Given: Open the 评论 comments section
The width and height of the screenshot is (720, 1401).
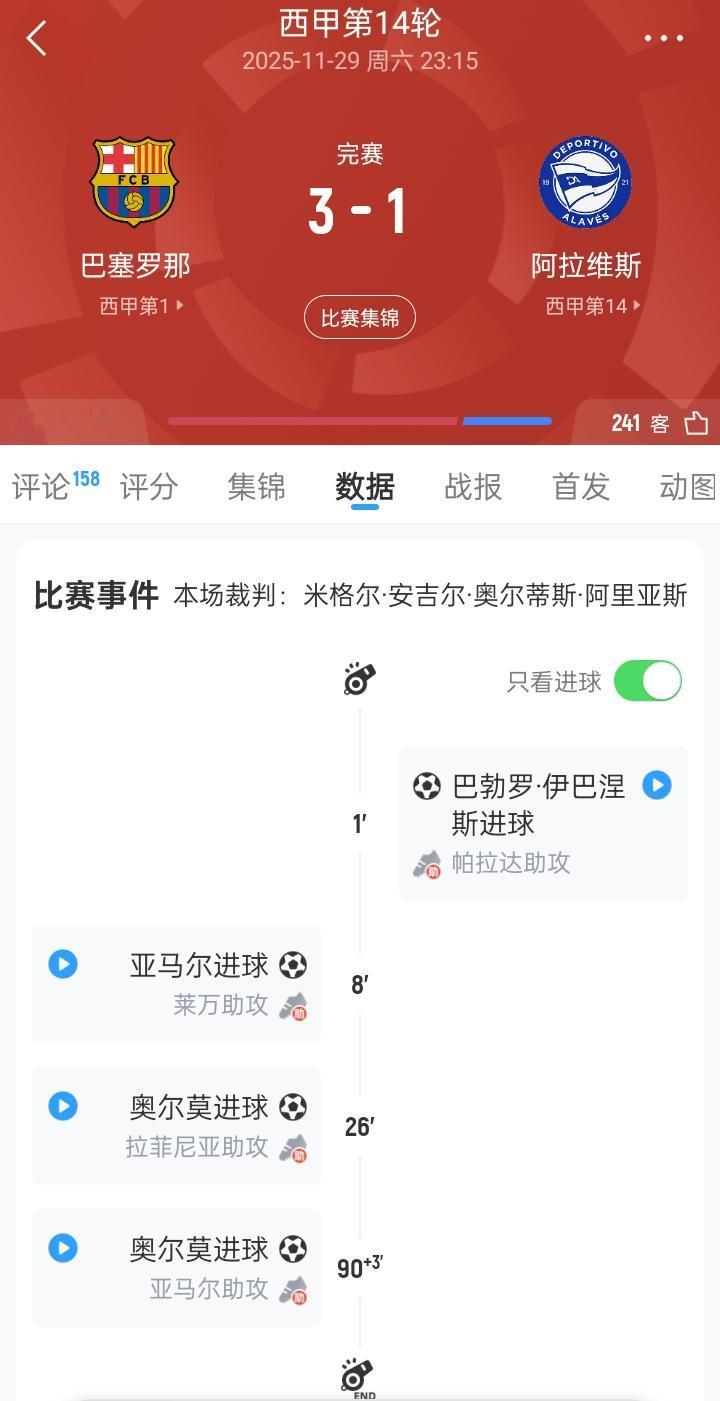Looking at the screenshot, I should coord(48,487).
